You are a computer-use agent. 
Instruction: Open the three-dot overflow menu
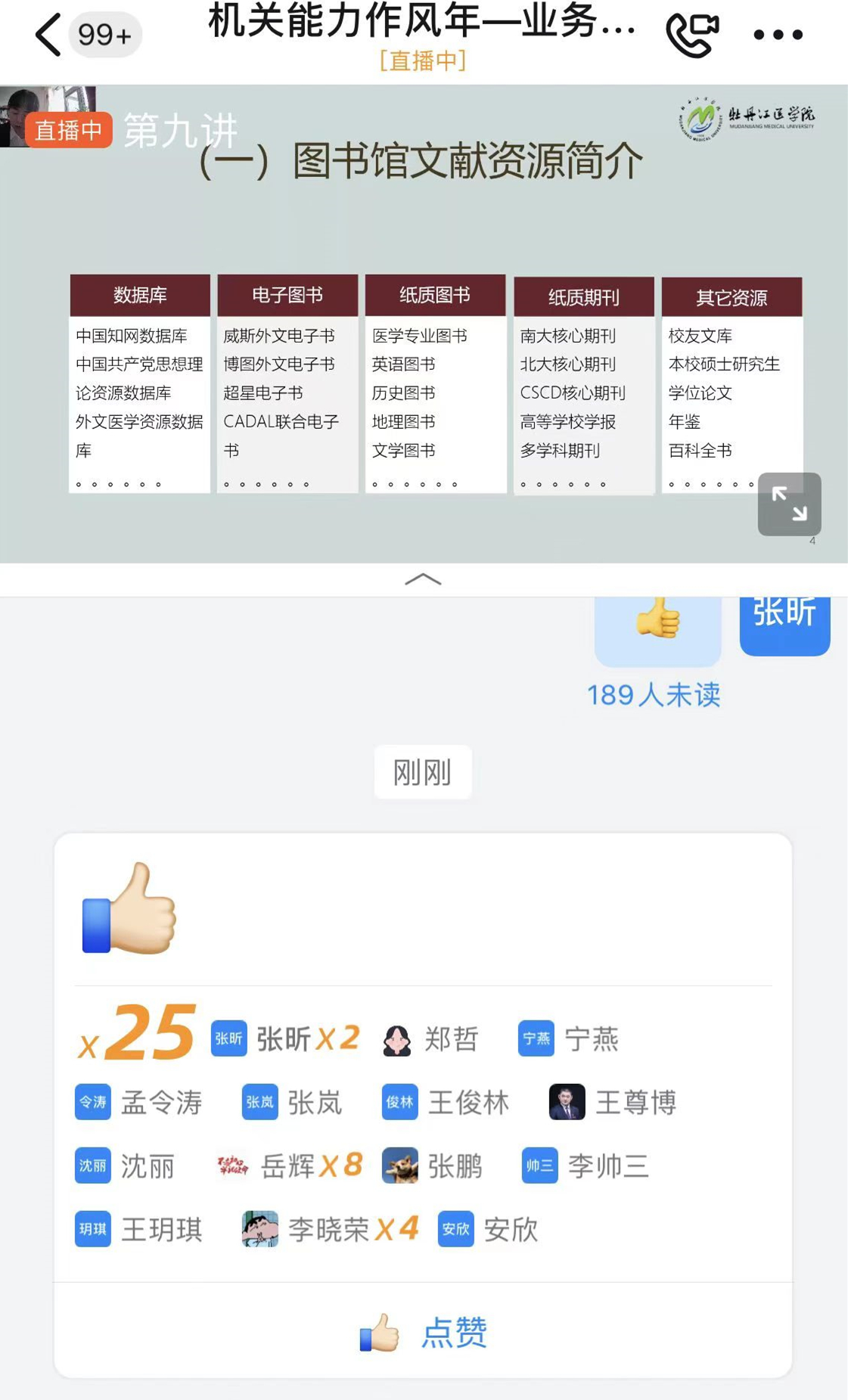[x=778, y=35]
